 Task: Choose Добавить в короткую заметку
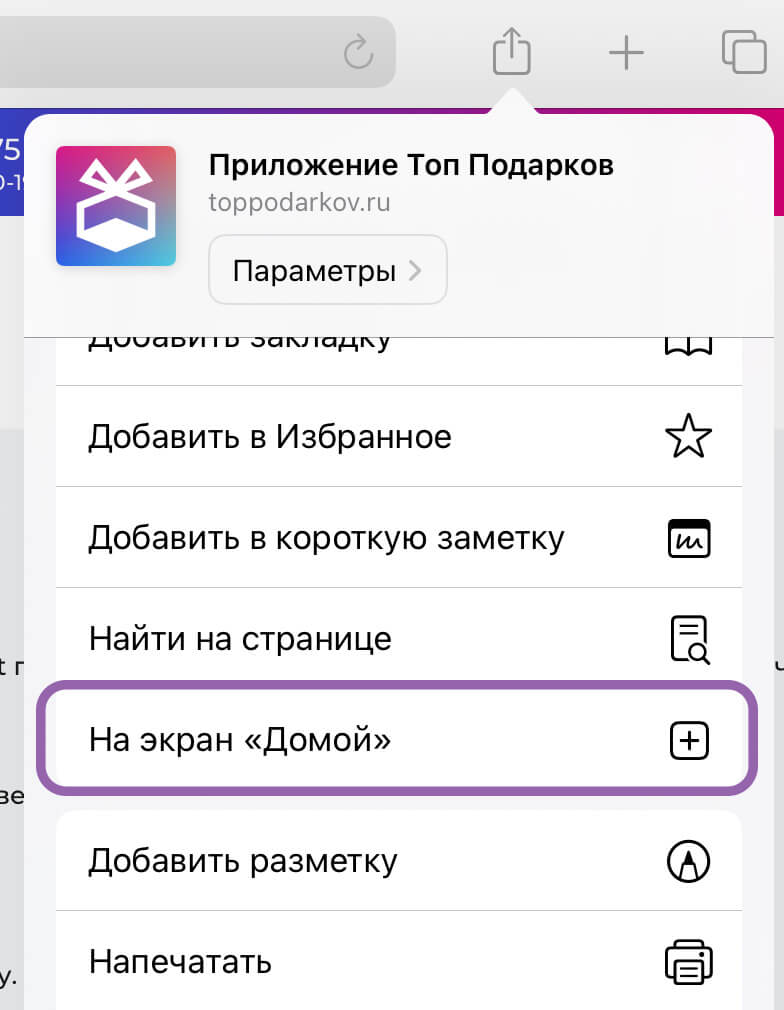click(x=398, y=538)
